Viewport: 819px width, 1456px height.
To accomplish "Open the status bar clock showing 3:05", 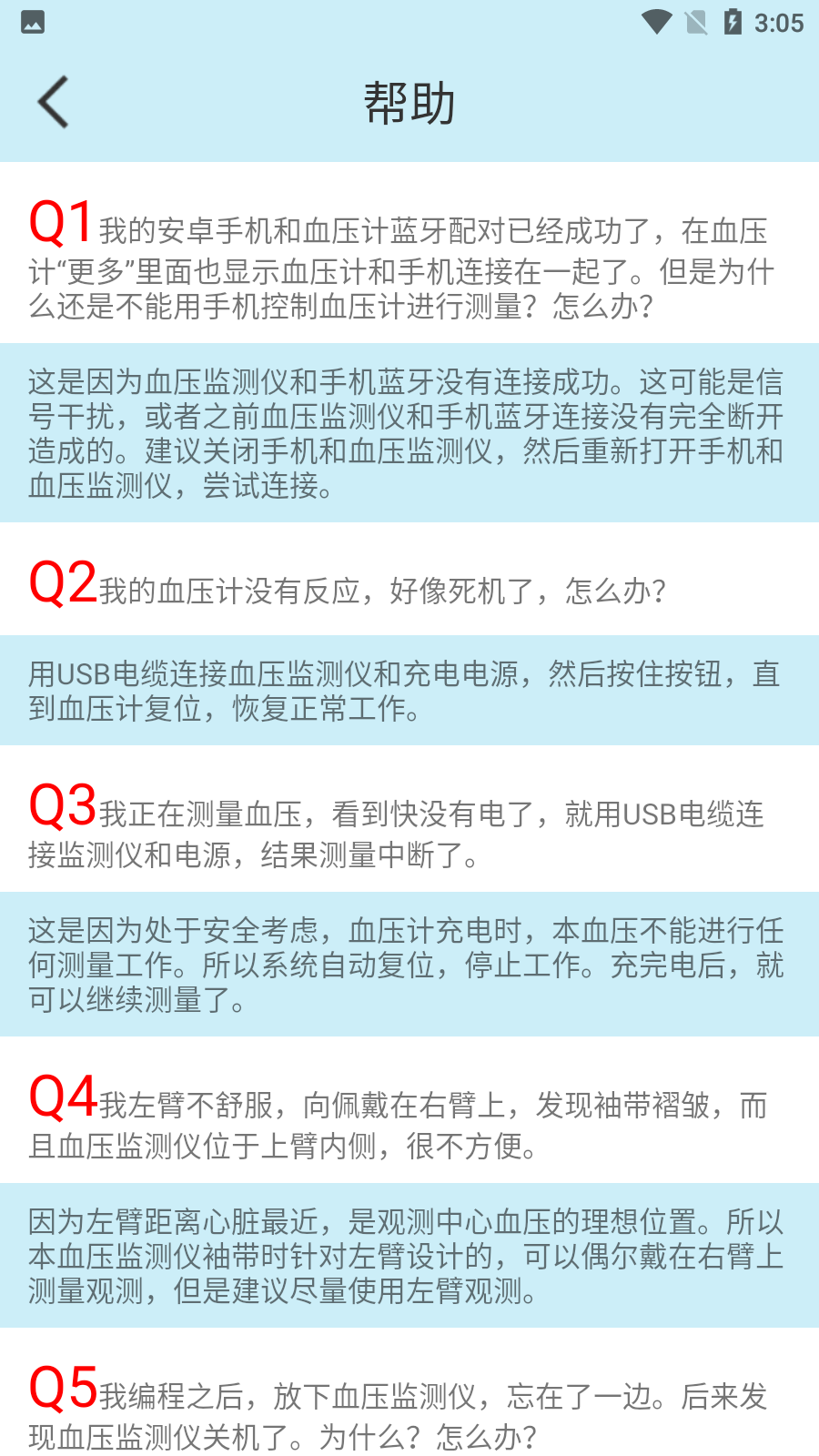I will point(779,22).
